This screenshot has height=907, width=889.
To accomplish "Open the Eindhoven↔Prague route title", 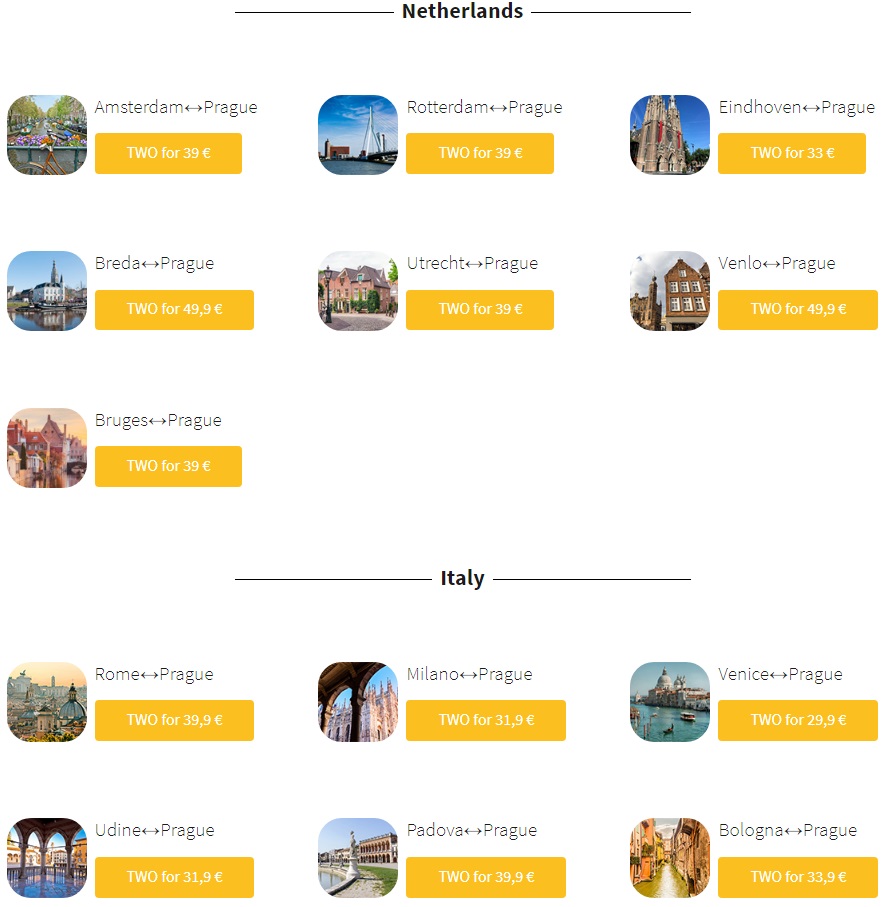I will 796,107.
